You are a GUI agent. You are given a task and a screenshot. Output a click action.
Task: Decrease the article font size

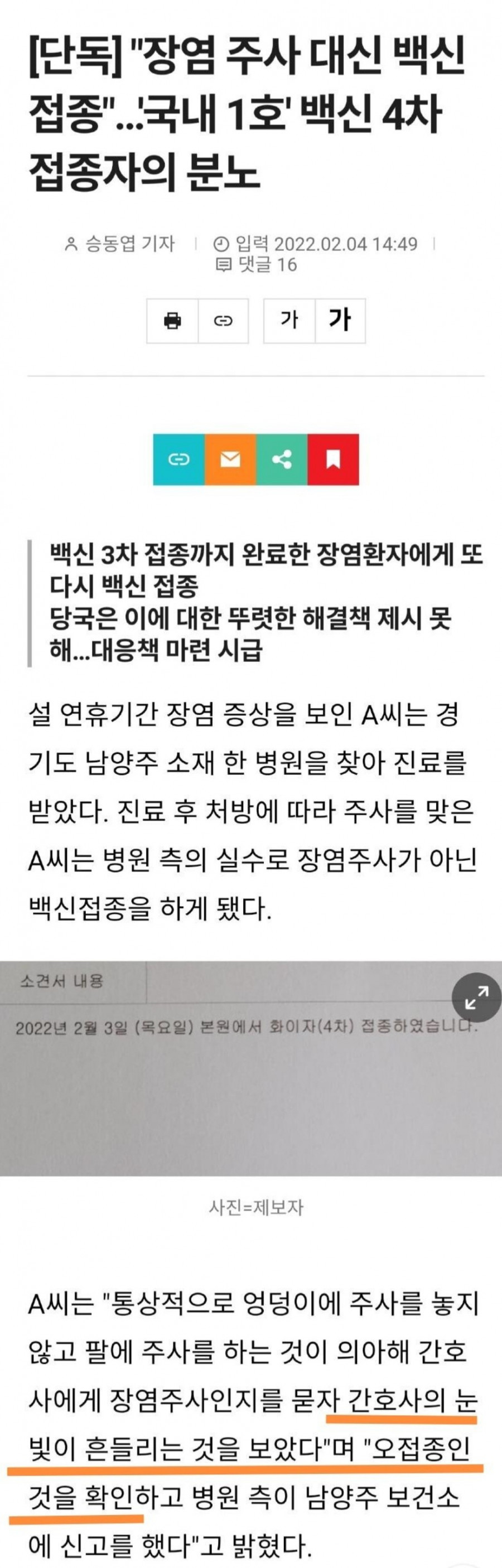coord(289,321)
